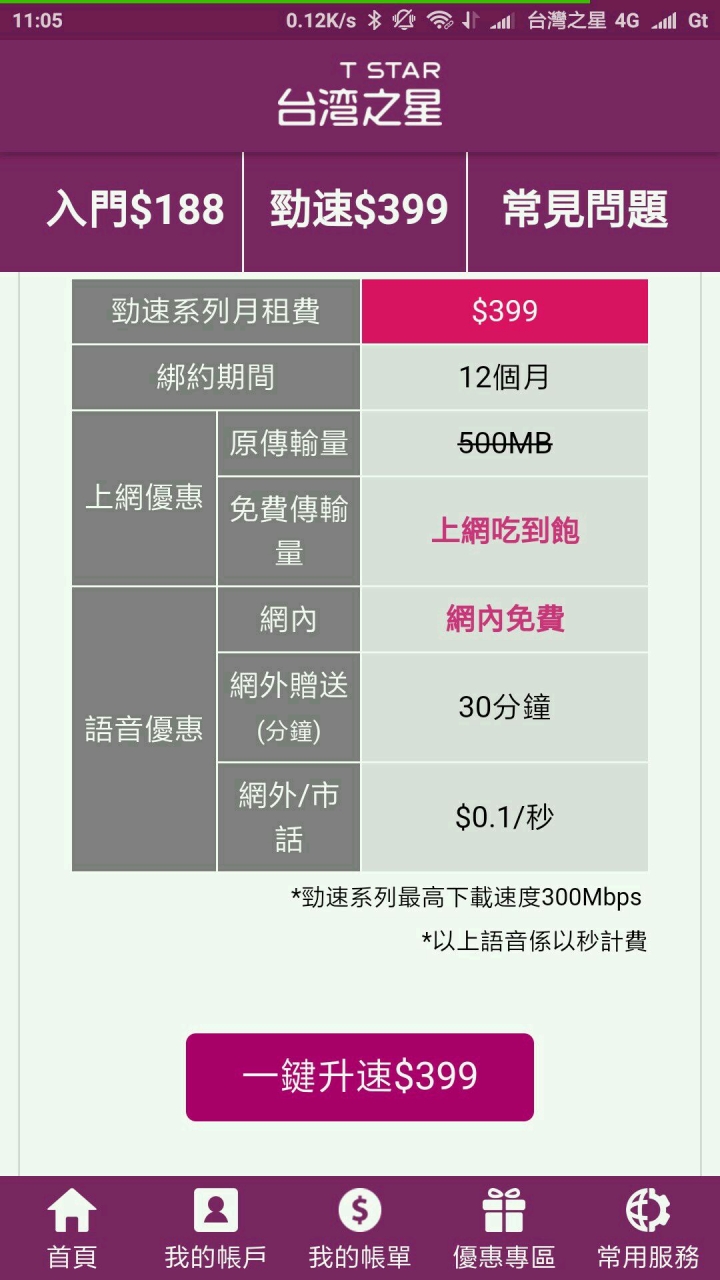
Task: Open the 常見問題 tab
Action: click(x=585, y=211)
